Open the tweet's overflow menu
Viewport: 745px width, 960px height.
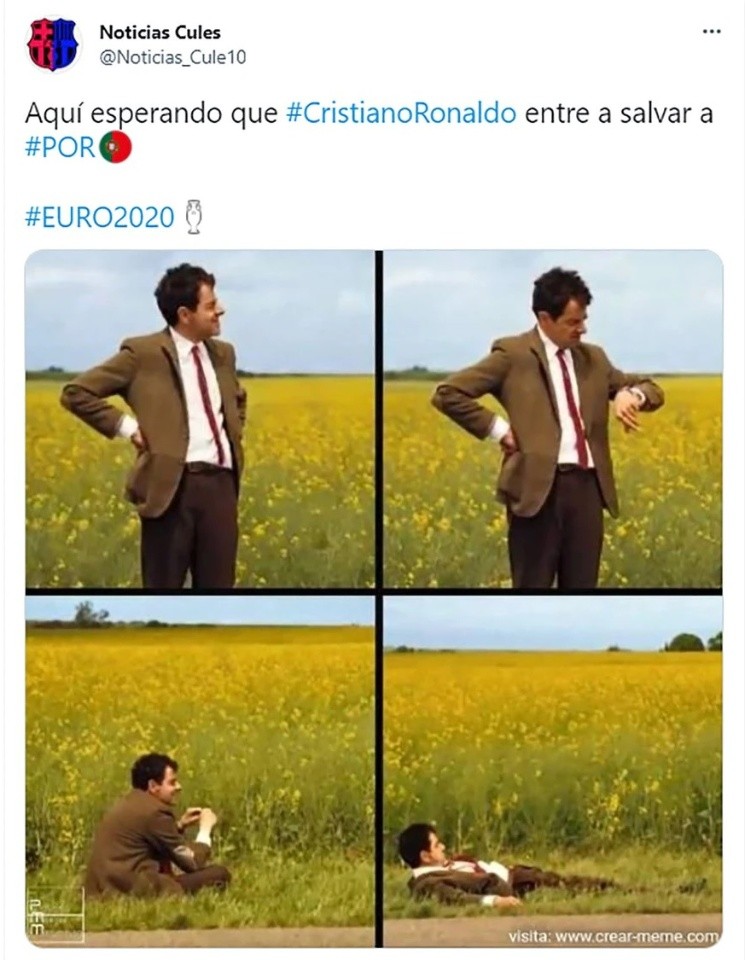(711, 32)
